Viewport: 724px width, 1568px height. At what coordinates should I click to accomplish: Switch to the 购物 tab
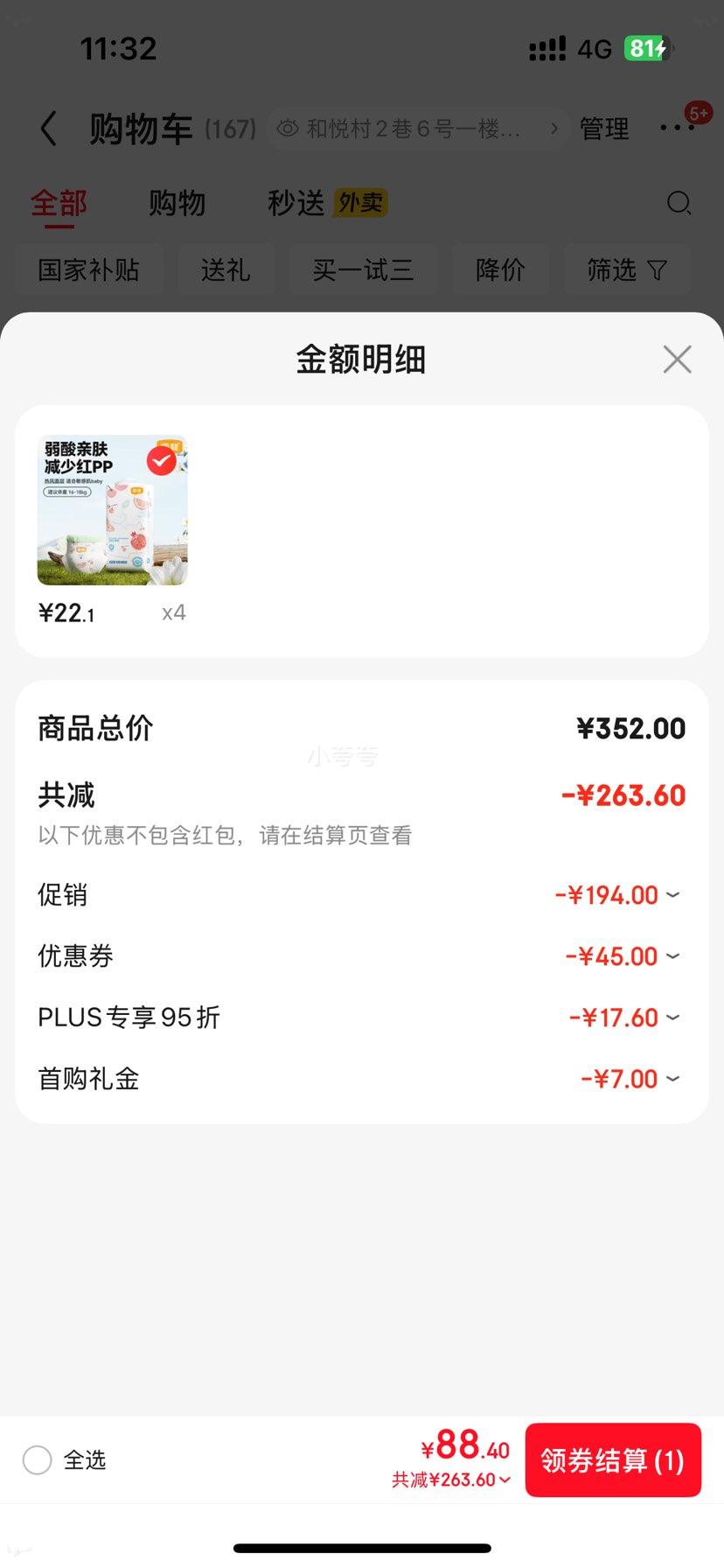point(178,202)
